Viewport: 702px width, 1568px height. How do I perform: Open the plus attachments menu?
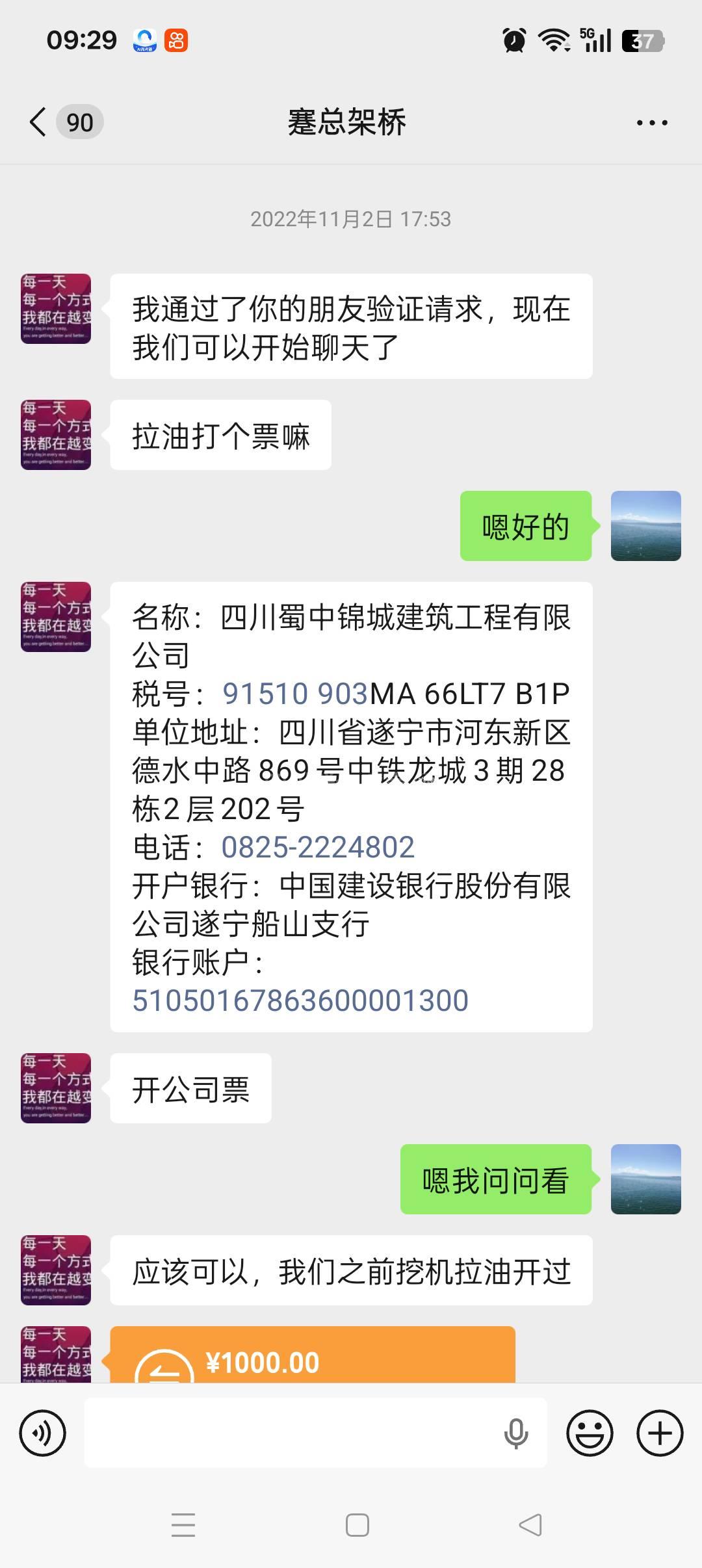pyautogui.click(x=660, y=1433)
